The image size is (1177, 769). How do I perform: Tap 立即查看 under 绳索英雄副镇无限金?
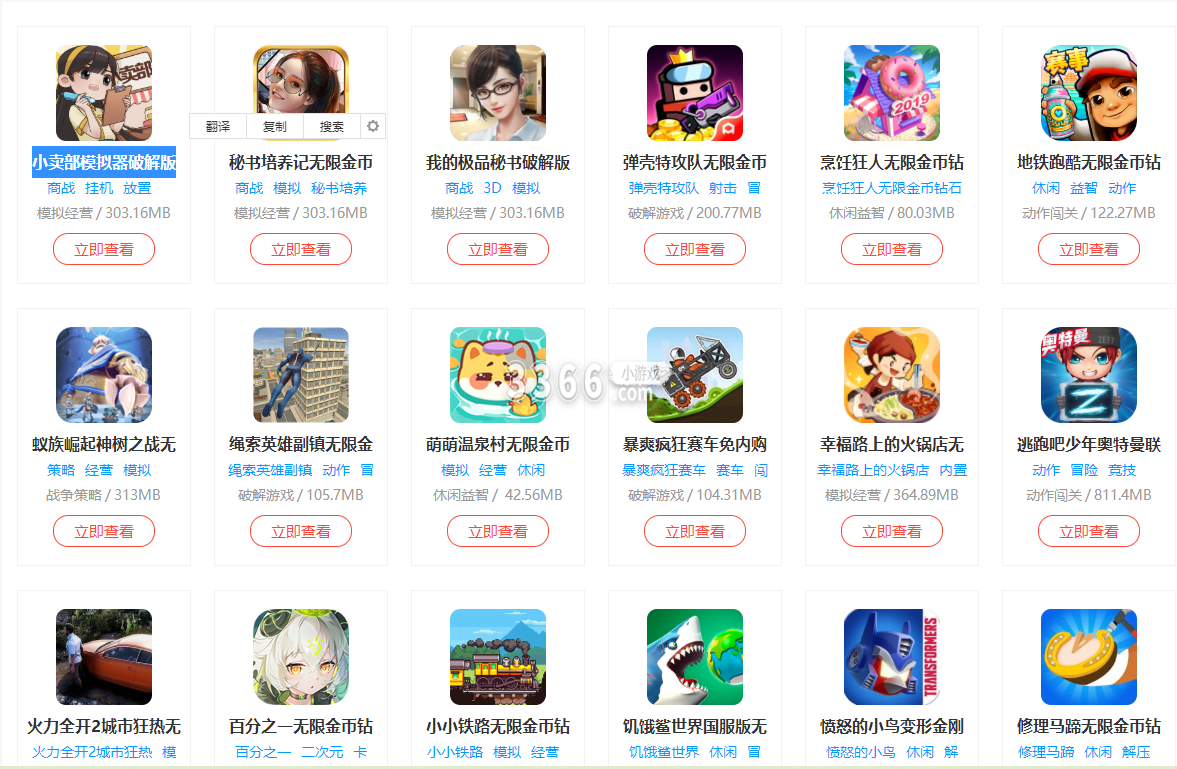click(x=301, y=531)
